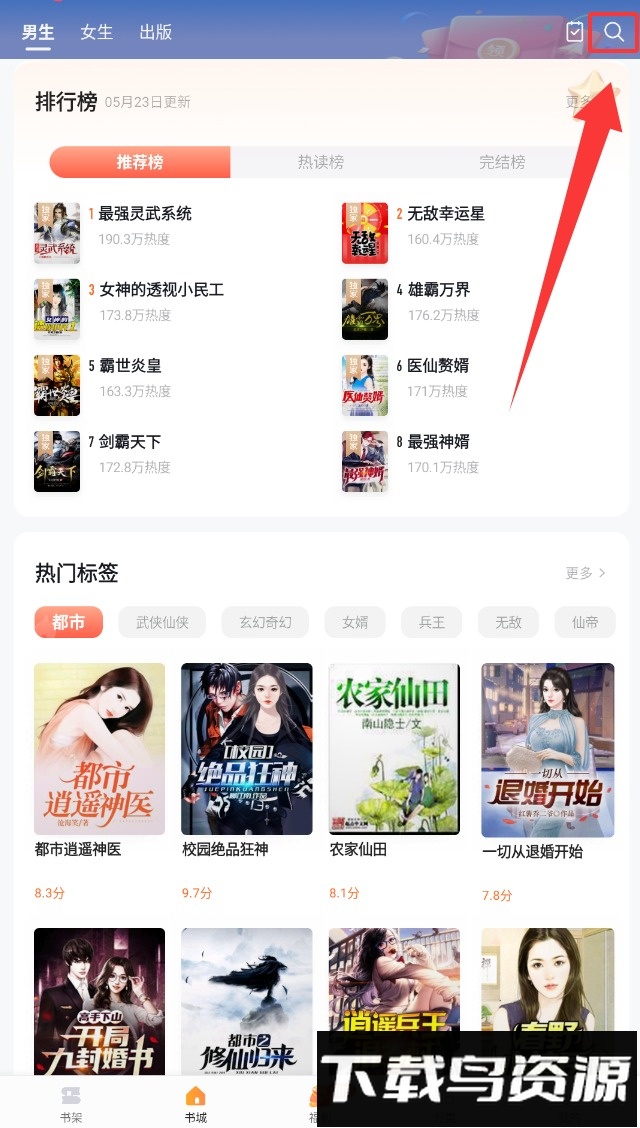The height and width of the screenshot is (1128, 640).
Task: Open the book 都市逍遥神医
Action: tap(99, 749)
